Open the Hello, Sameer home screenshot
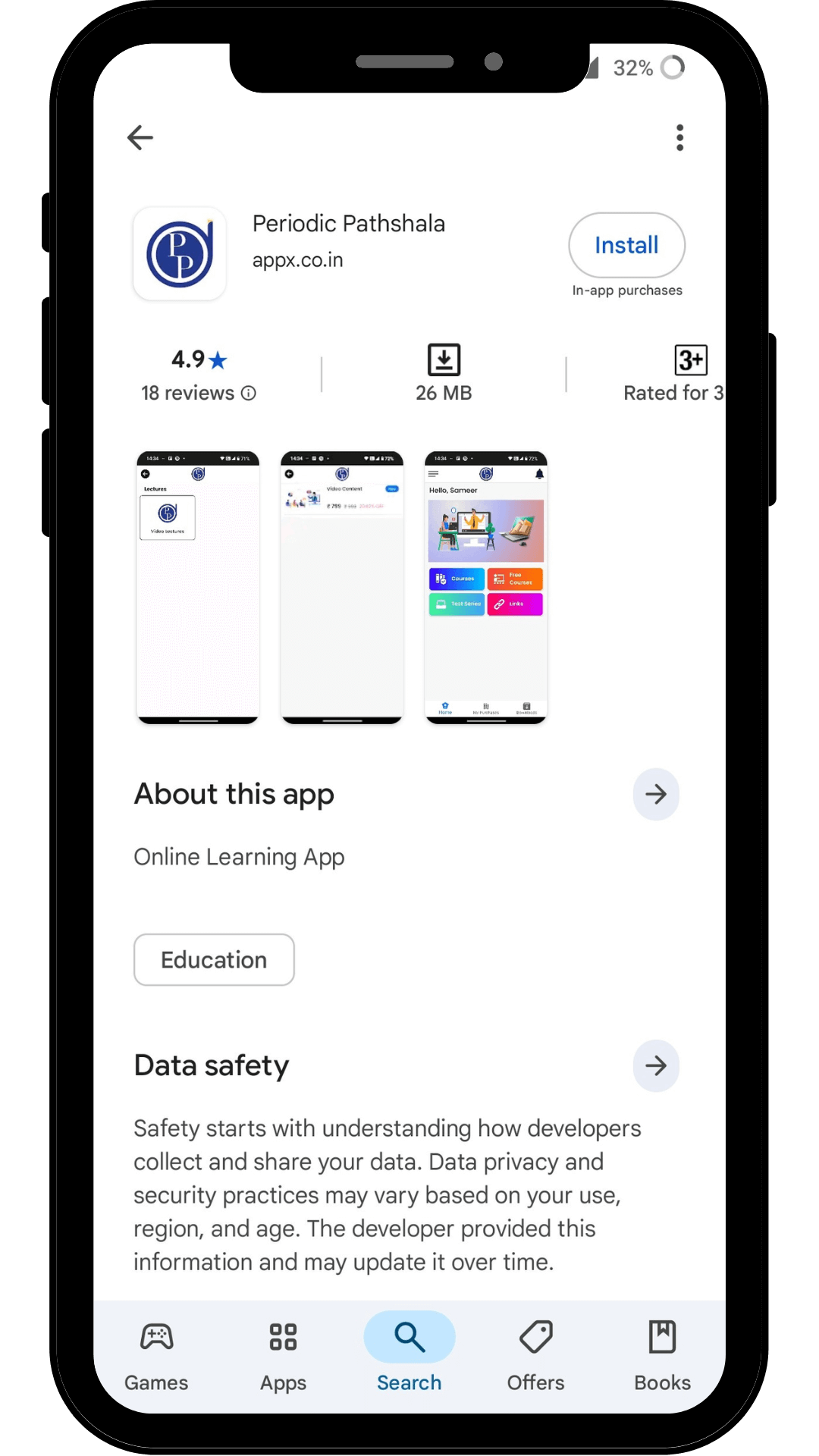Image resolution: width=819 pixels, height=1456 pixels. pyautogui.click(x=486, y=588)
